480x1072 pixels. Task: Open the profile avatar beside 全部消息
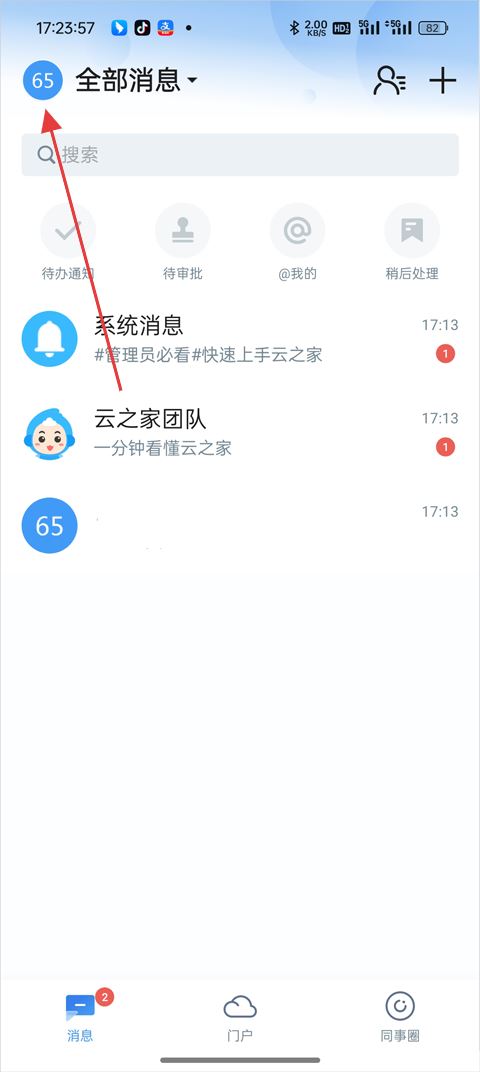(42, 81)
